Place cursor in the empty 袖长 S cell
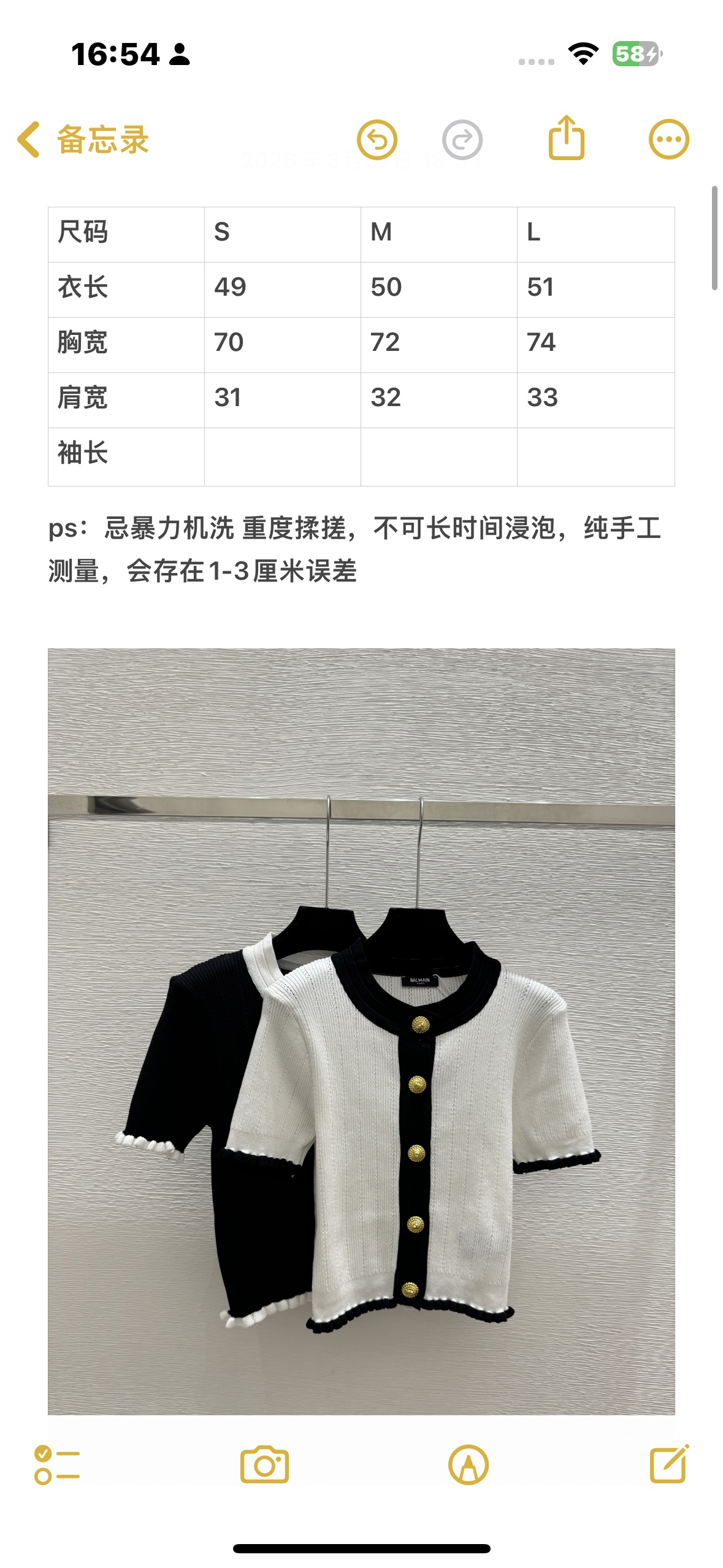The image size is (723, 1568). (282, 456)
